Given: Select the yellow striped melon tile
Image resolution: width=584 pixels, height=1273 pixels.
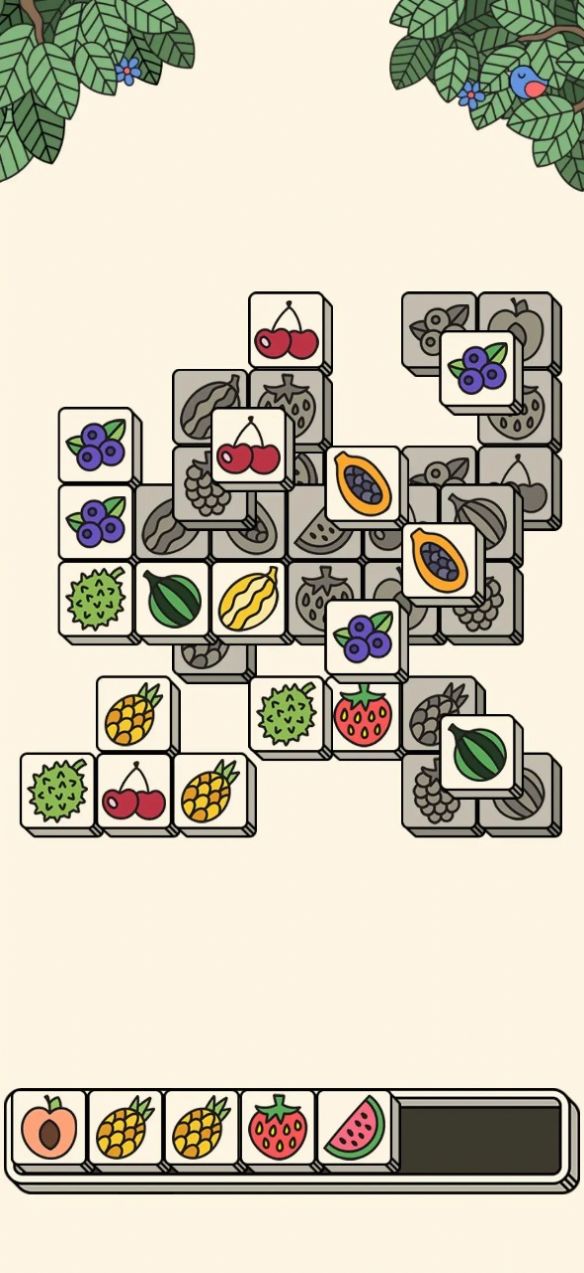Looking at the screenshot, I should [249, 599].
